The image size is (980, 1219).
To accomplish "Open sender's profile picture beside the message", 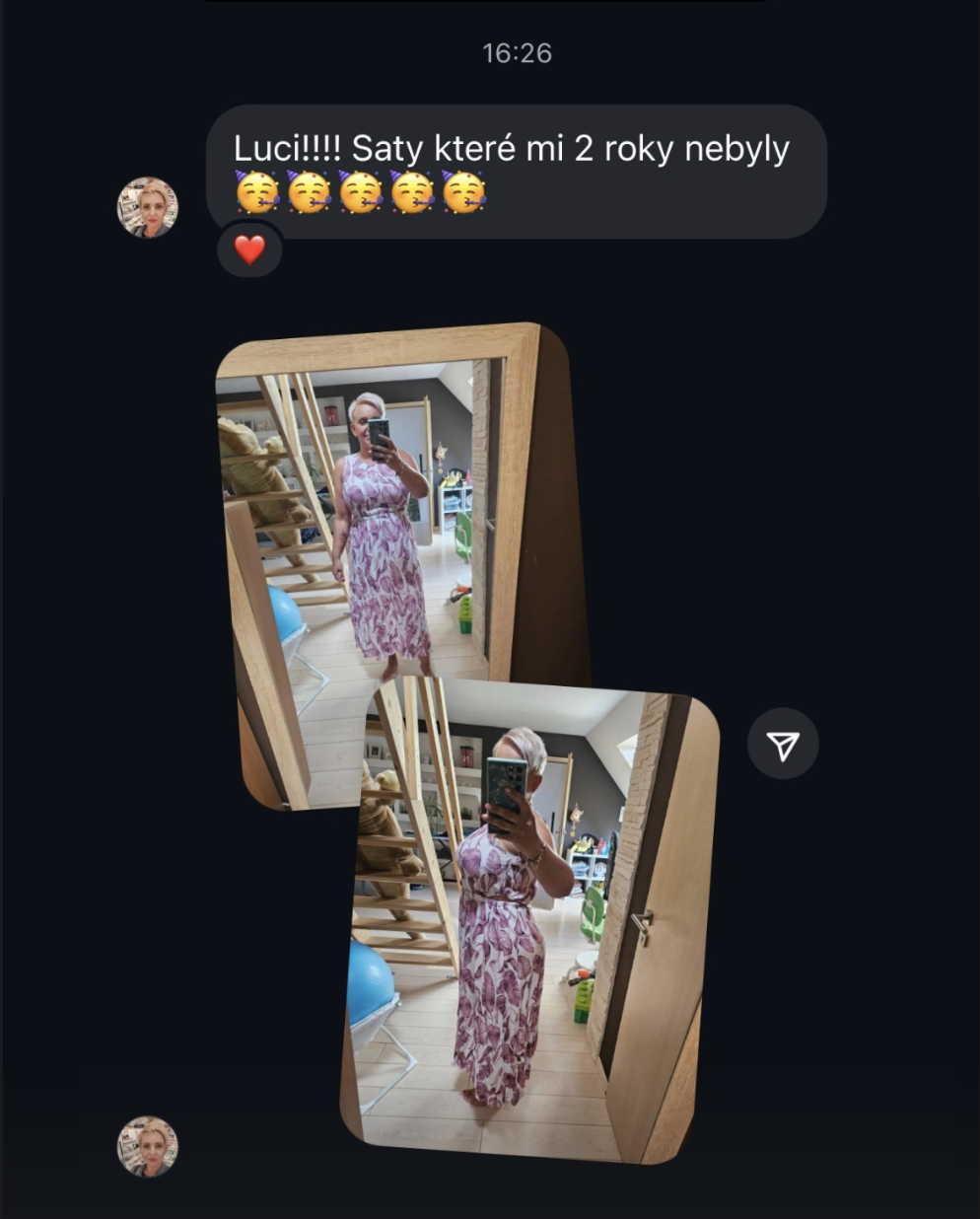I will (x=148, y=207).
